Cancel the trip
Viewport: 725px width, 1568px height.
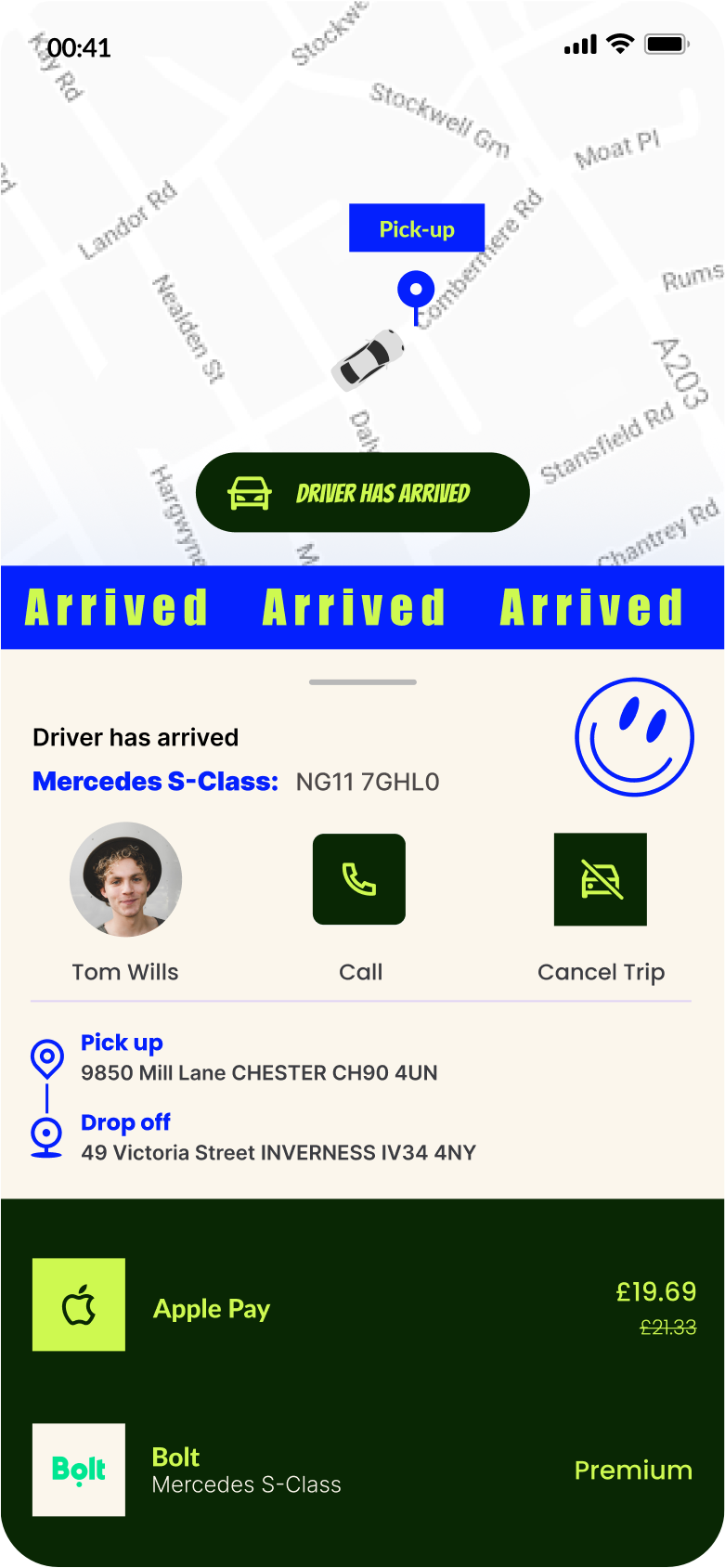pyautogui.click(x=601, y=879)
